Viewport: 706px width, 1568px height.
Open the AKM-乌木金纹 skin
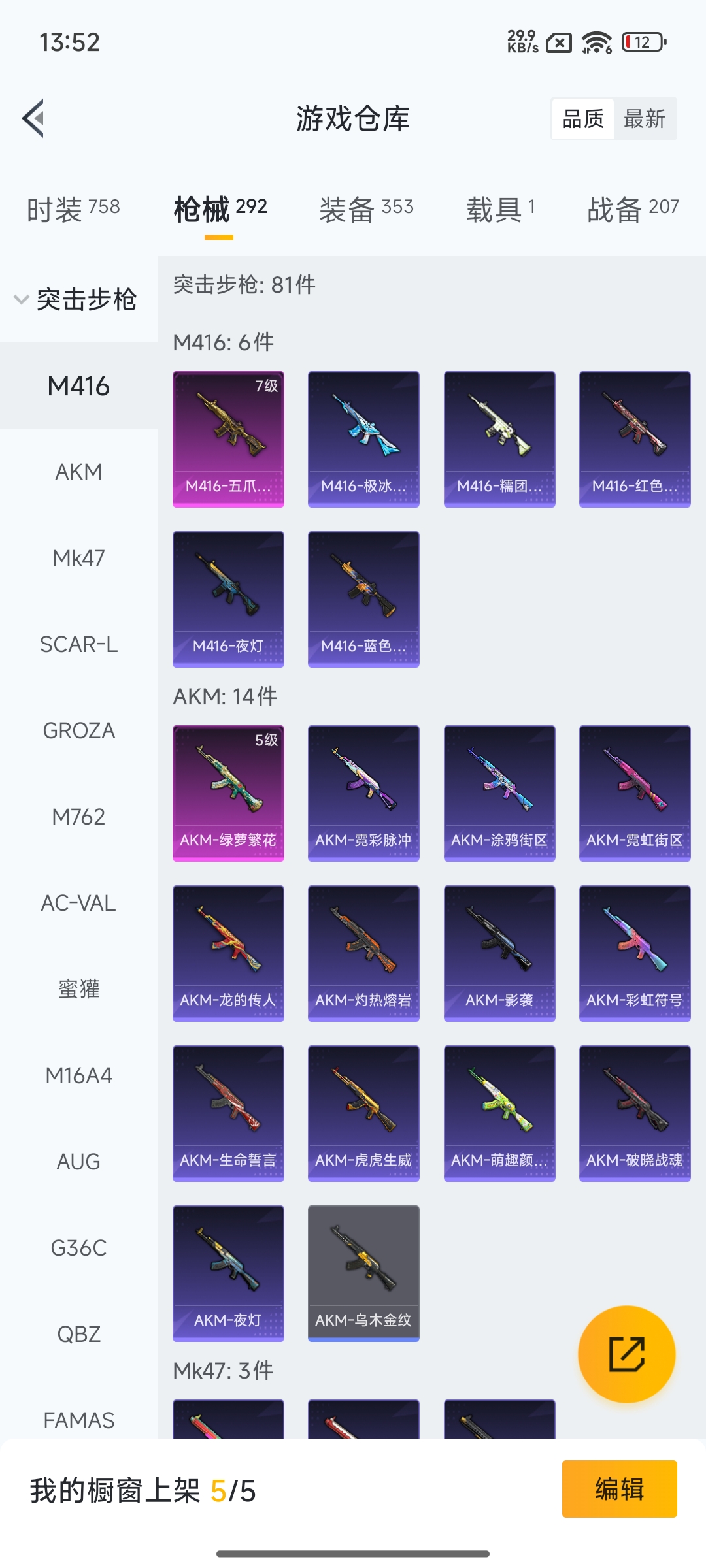[x=363, y=1273]
